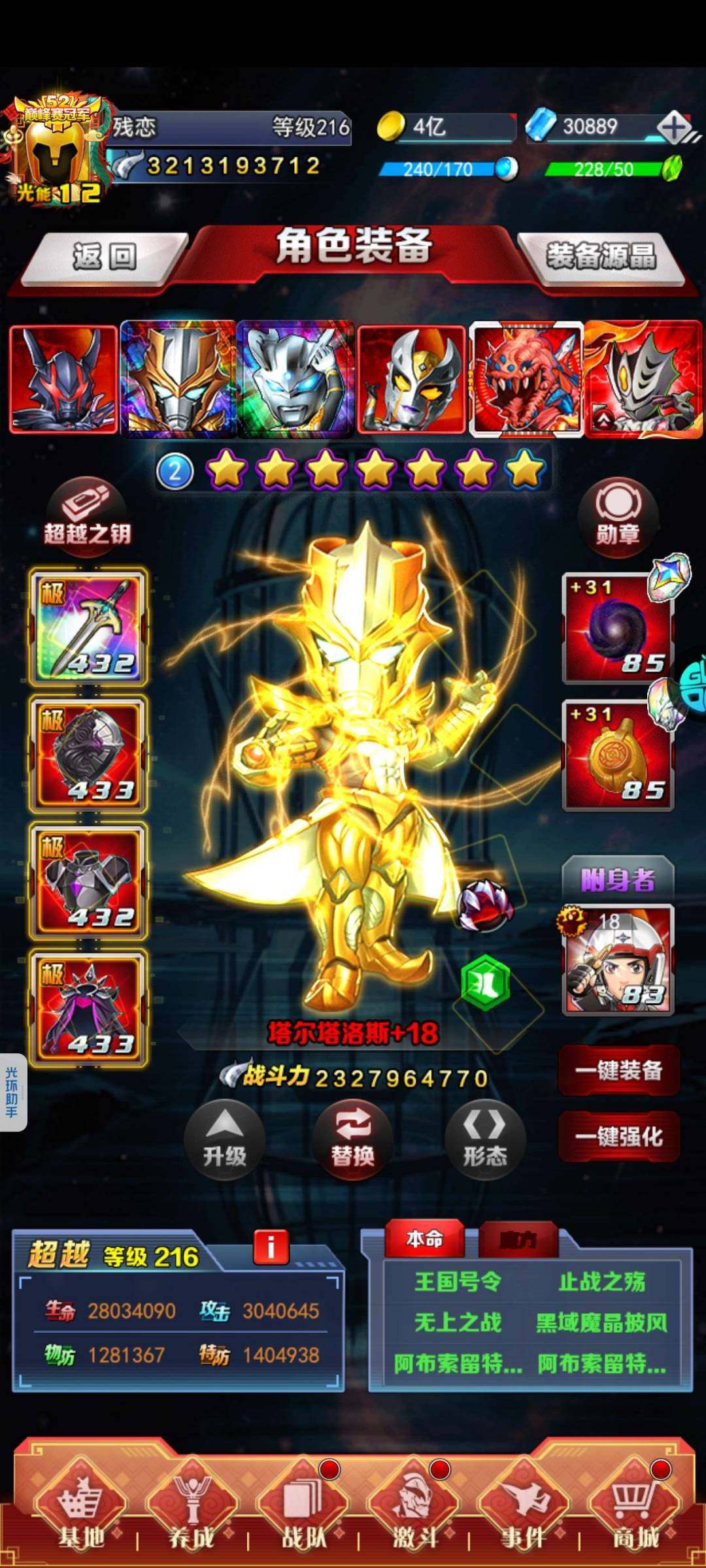Open the black vortex accessory slot
The width and height of the screenshot is (706, 1568).
pyautogui.click(x=618, y=629)
